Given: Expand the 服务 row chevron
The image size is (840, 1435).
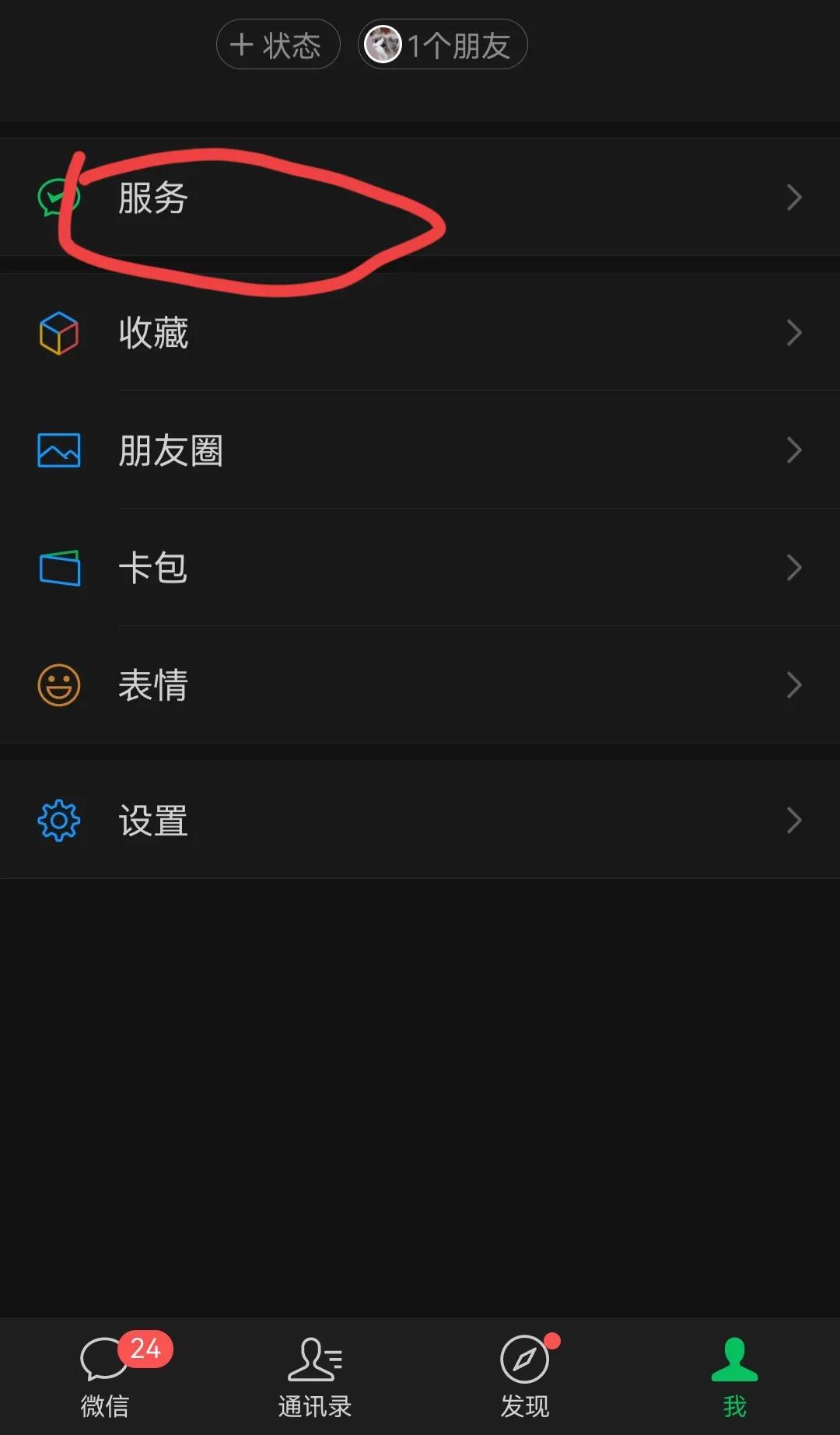Looking at the screenshot, I should tap(794, 198).
